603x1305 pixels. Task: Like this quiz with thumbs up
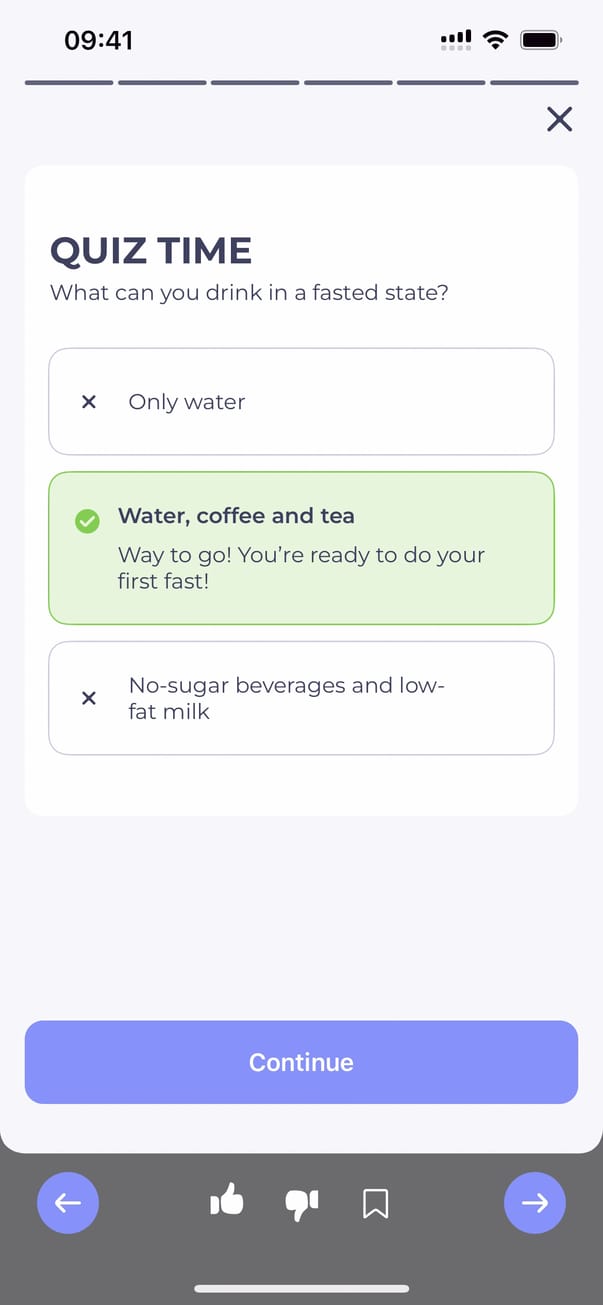click(x=227, y=1201)
